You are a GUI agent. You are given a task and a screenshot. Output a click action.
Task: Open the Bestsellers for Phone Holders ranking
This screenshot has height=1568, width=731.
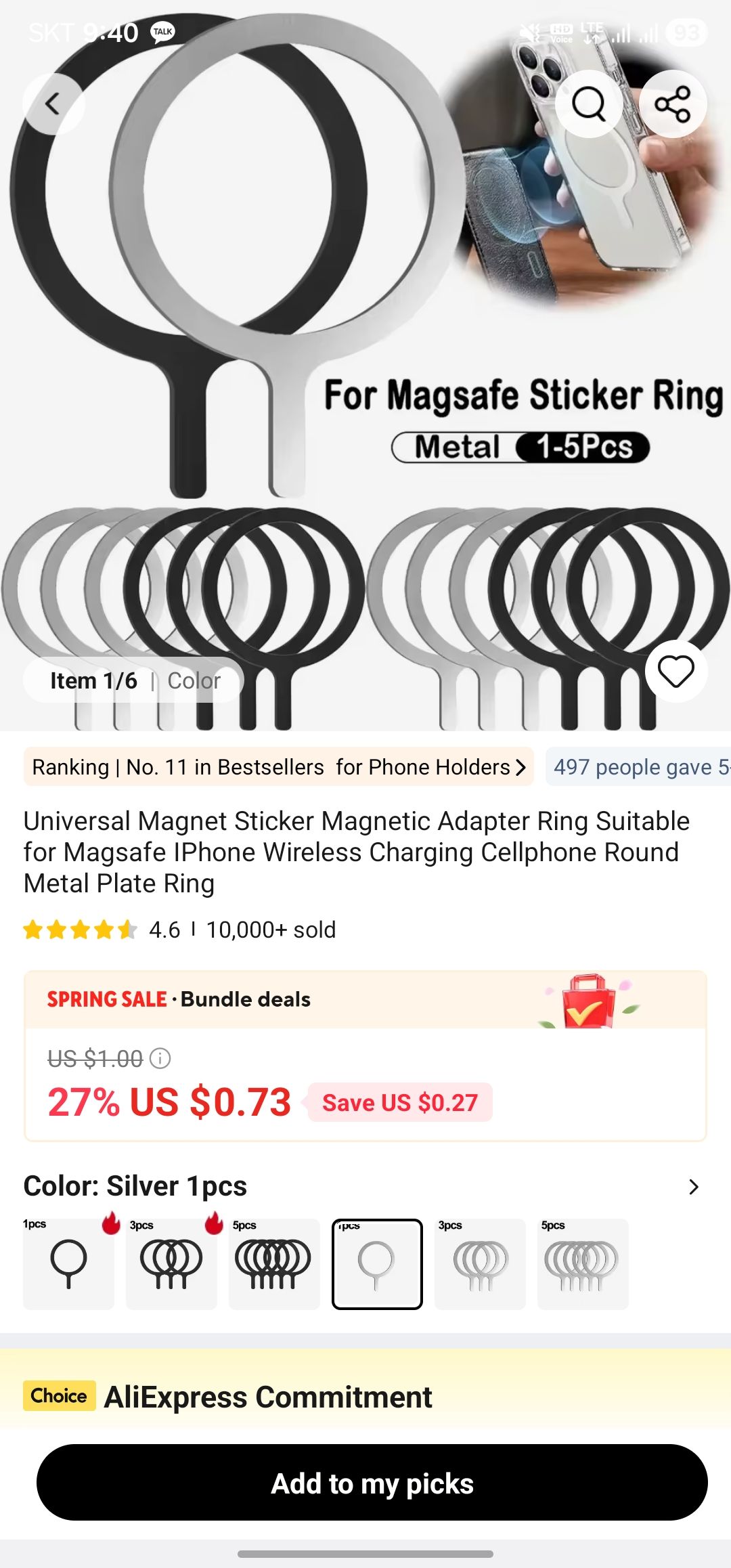click(278, 767)
